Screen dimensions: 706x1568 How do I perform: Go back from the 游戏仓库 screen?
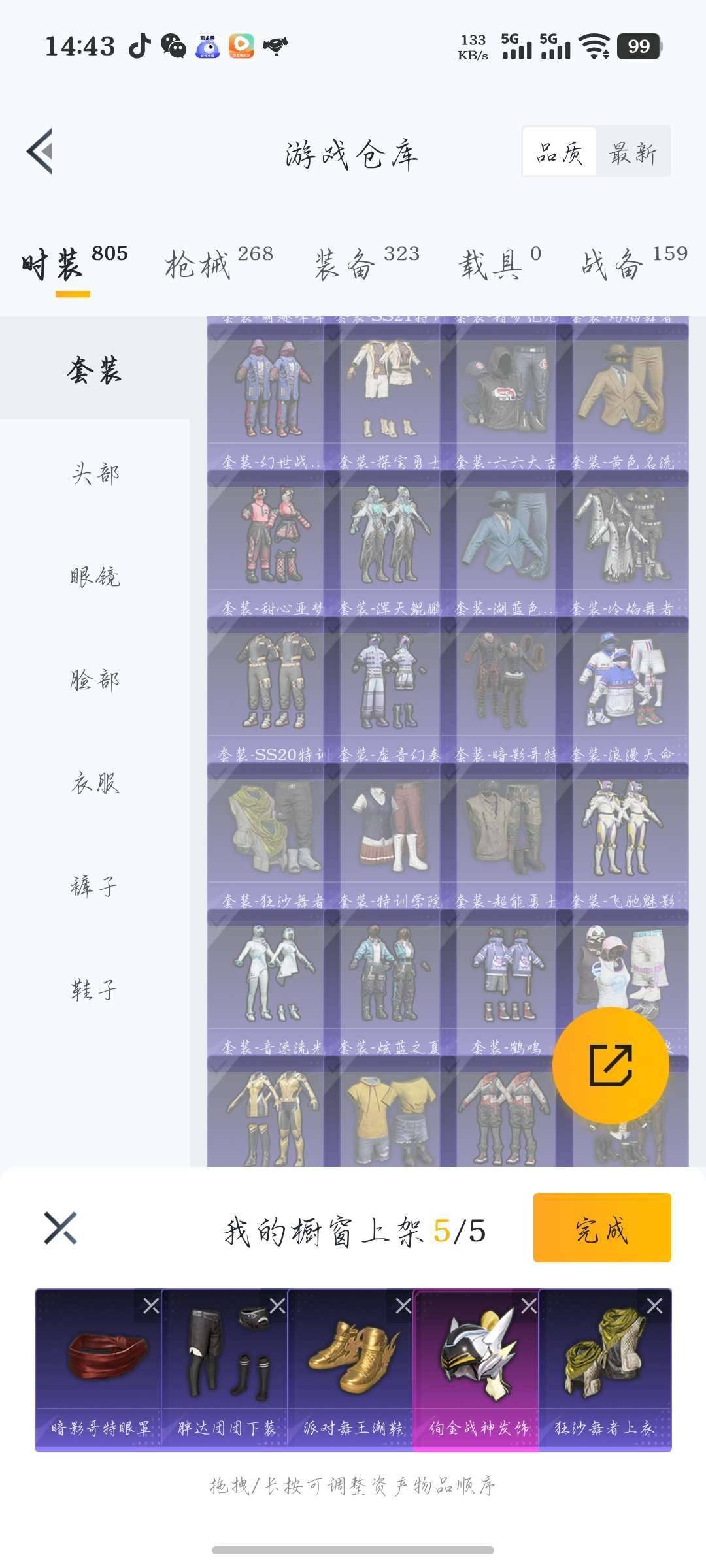(x=41, y=152)
